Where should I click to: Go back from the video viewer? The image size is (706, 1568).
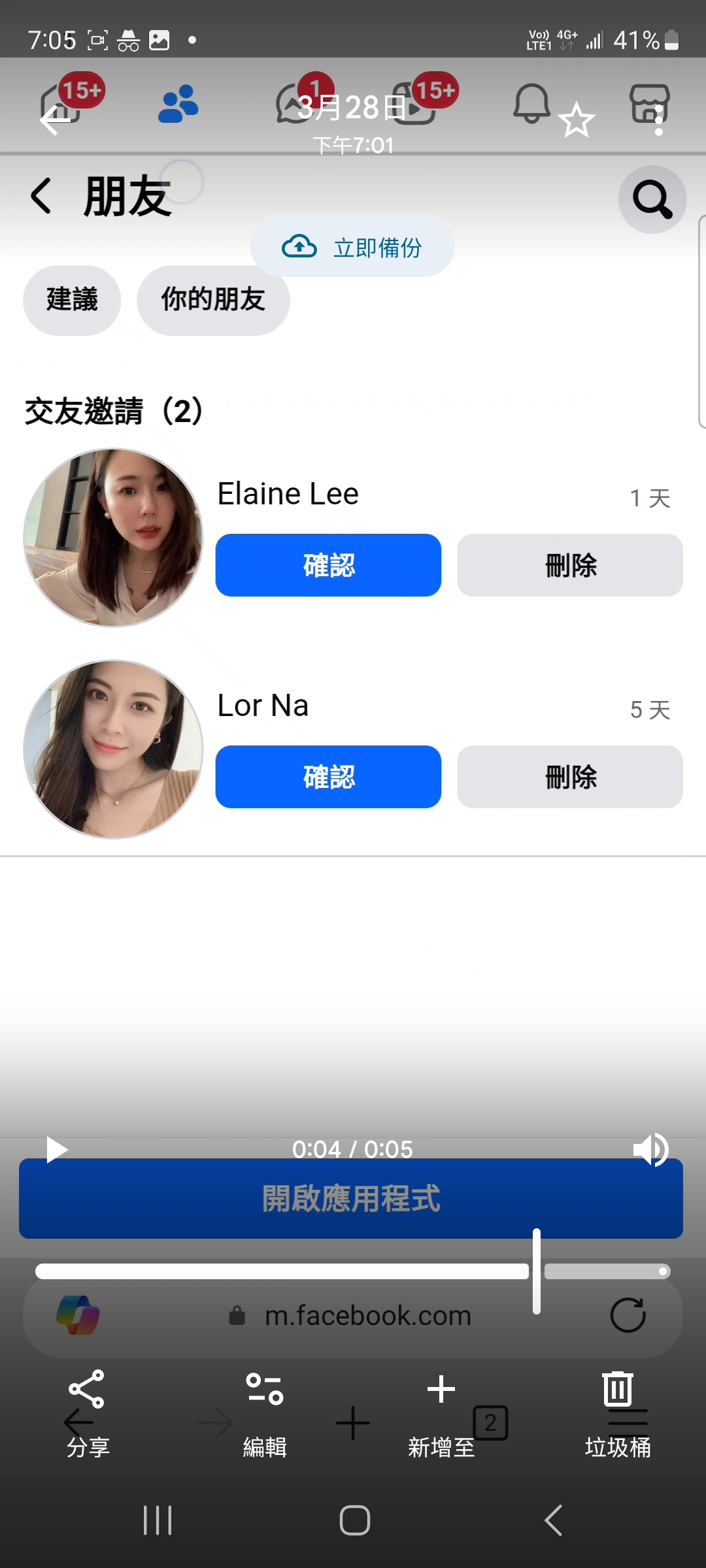click(54, 120)
